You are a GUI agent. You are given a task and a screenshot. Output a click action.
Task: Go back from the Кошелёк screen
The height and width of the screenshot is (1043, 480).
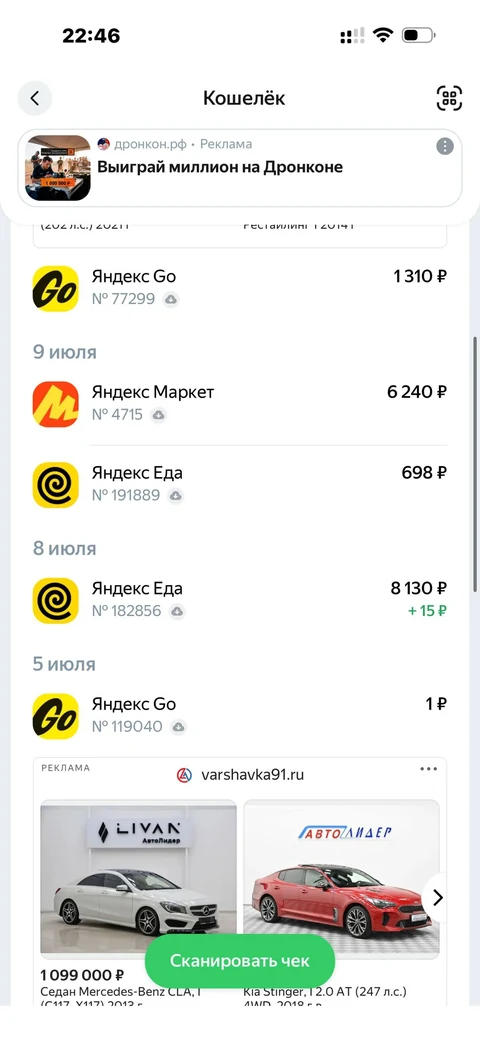point(35,98)
